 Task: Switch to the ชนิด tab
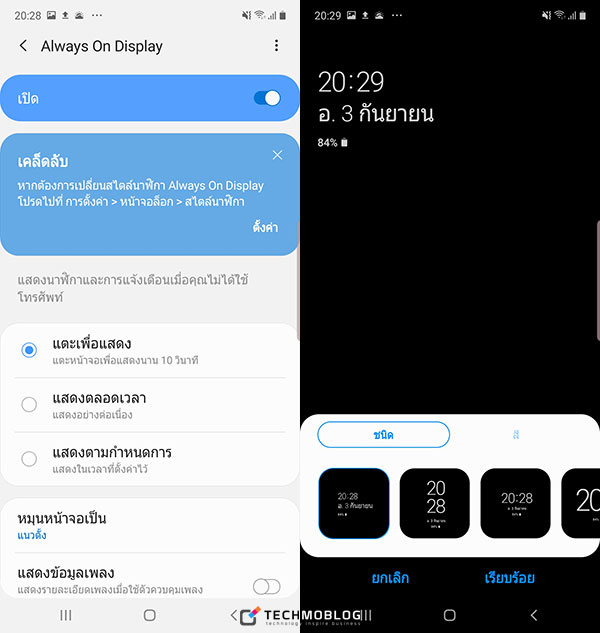tap(383, 435)
